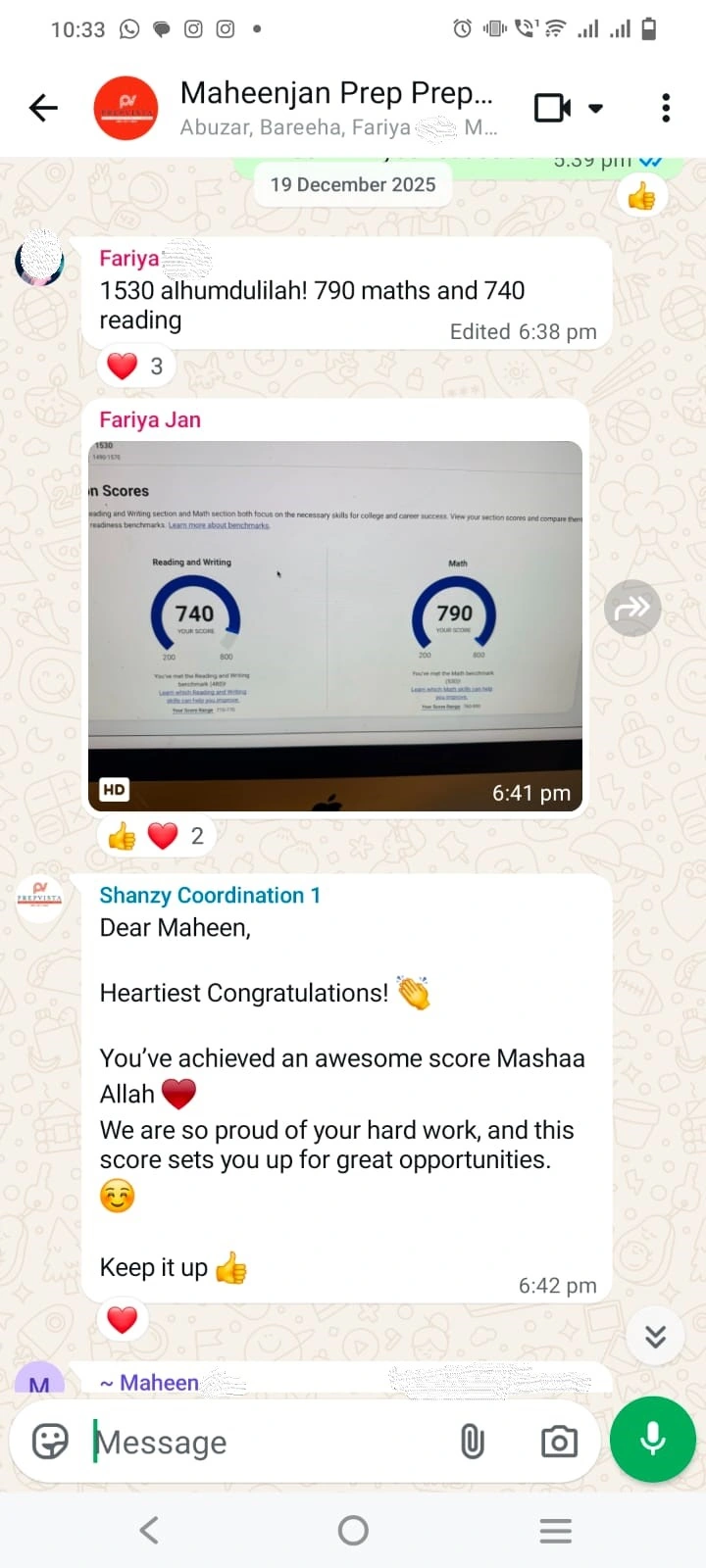Expand the call options dropdown arrow
Viewport: 706px width, 1568px height.
coord(595,108)
